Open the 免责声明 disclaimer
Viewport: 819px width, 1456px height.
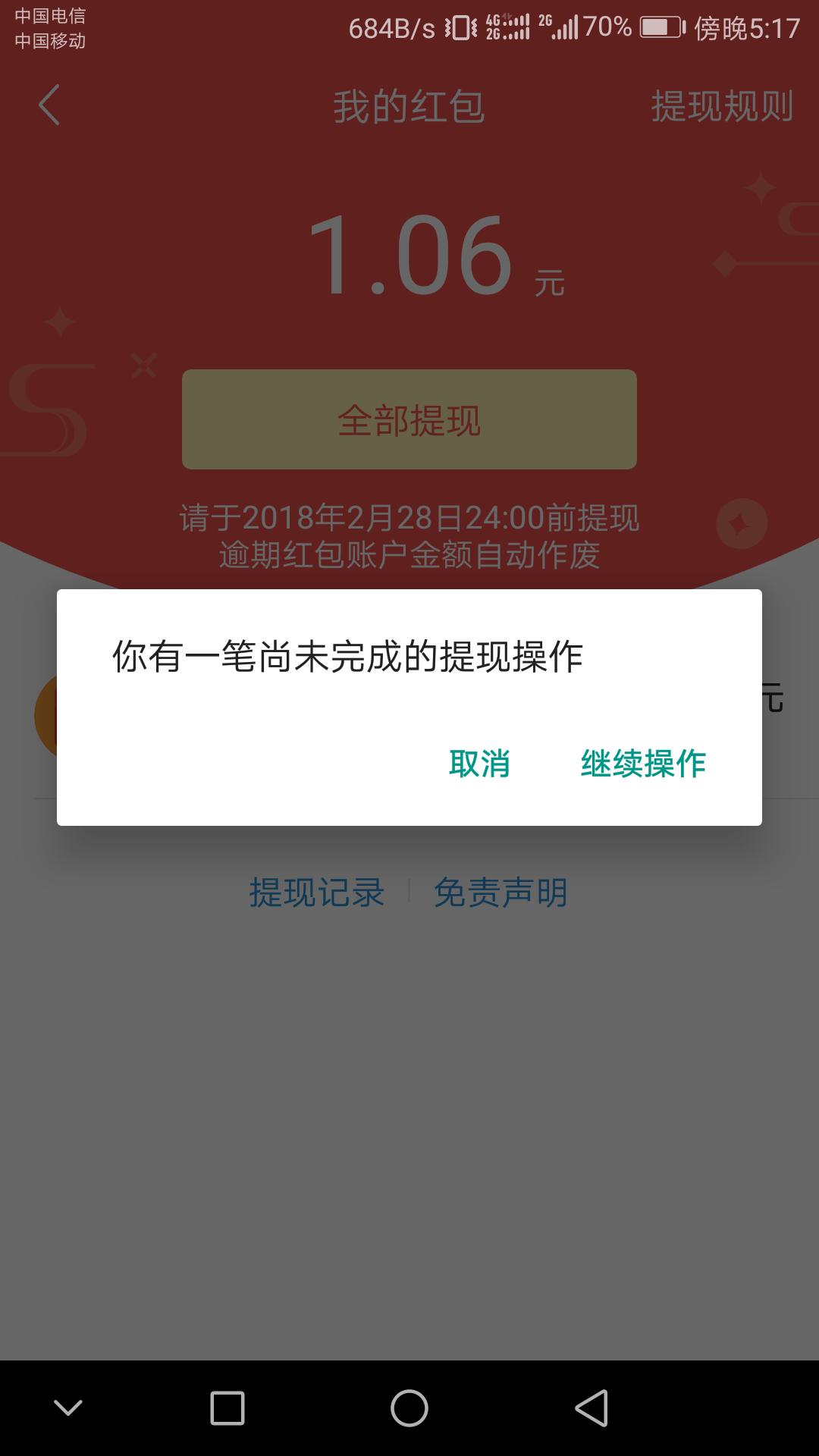500,893
